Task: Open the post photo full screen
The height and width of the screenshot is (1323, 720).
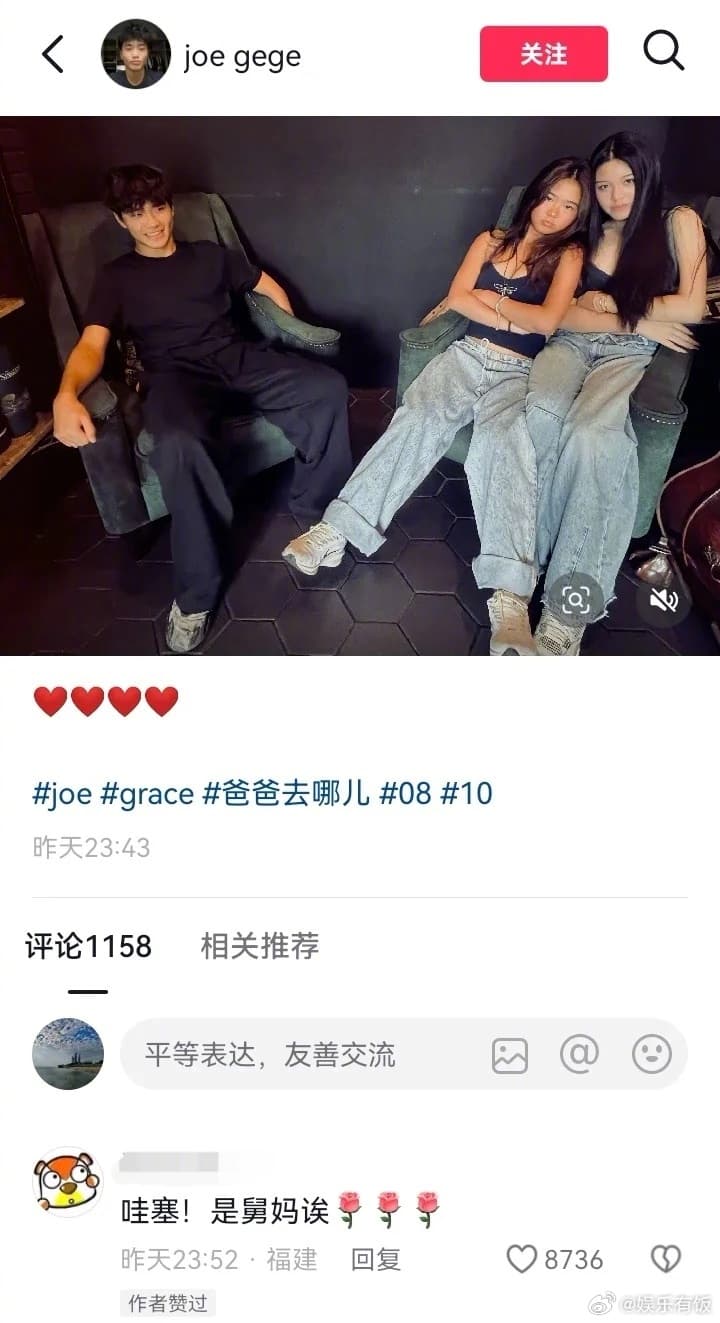Action: click(360, 385)
